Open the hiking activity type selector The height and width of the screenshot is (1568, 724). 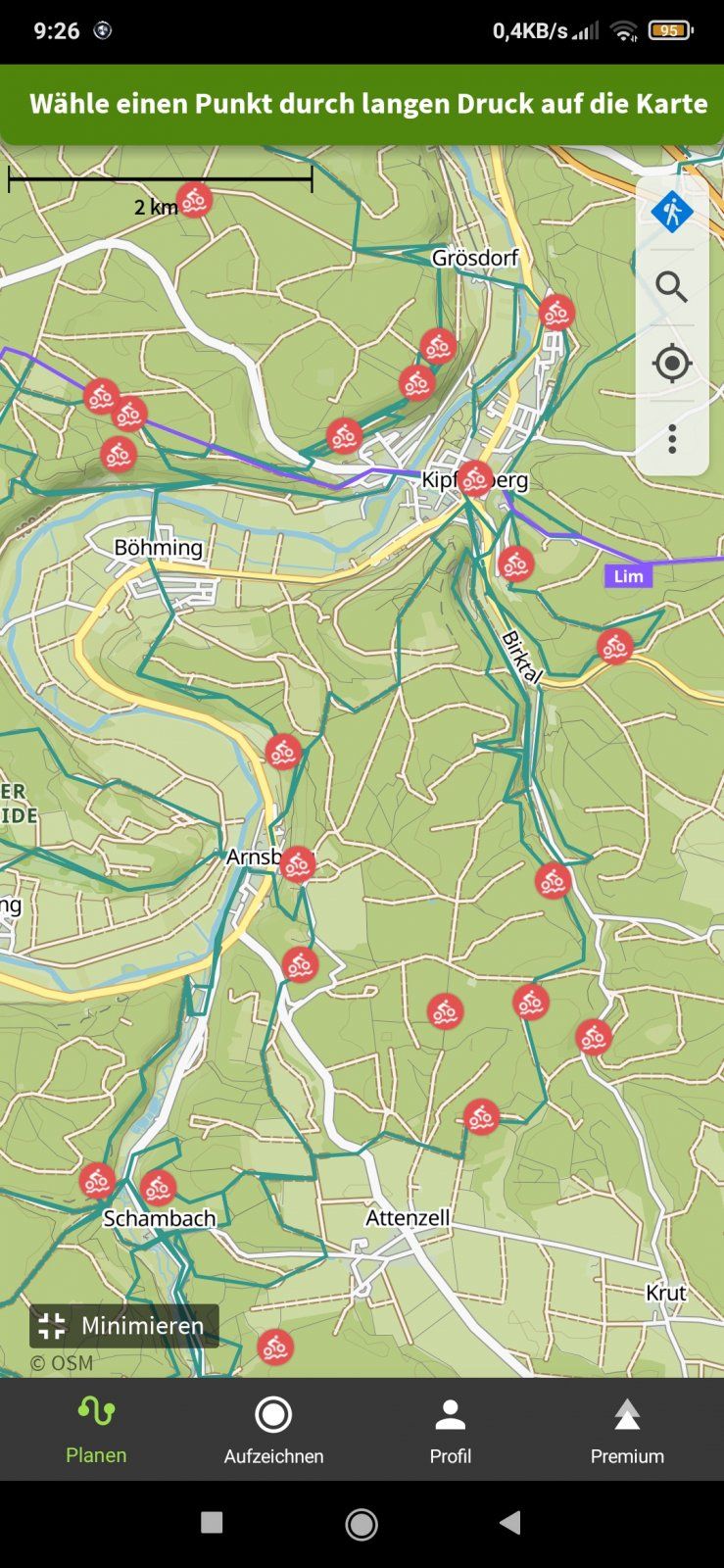[x=672, y=212]
